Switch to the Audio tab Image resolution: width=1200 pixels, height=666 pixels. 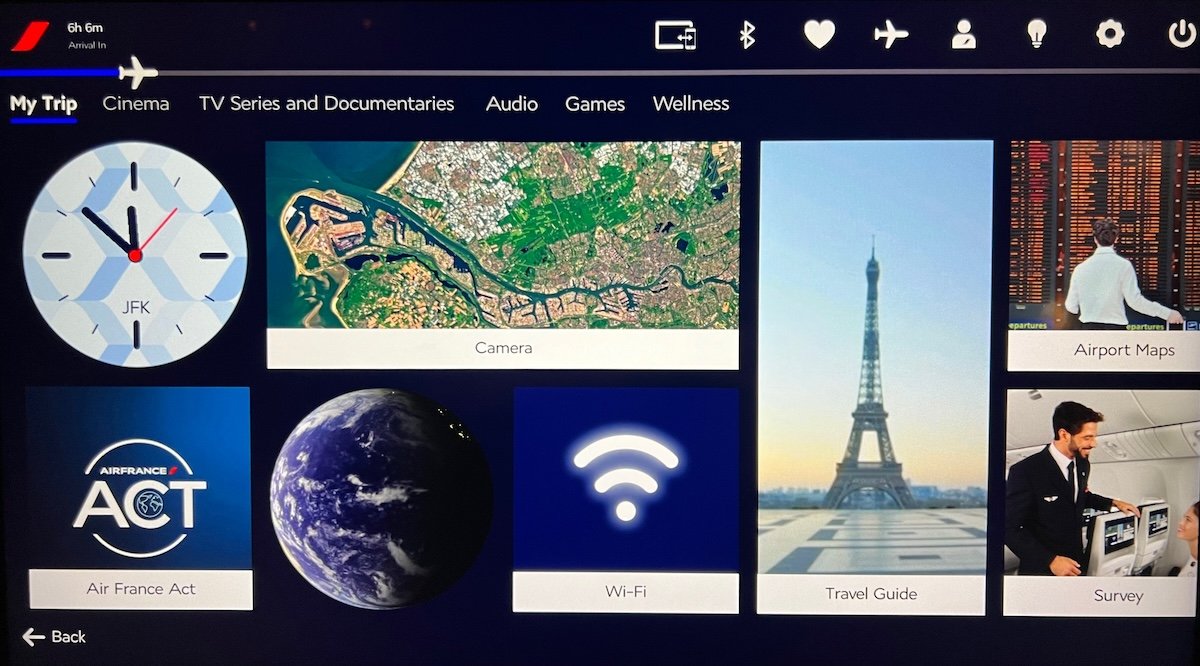(512, 103)
